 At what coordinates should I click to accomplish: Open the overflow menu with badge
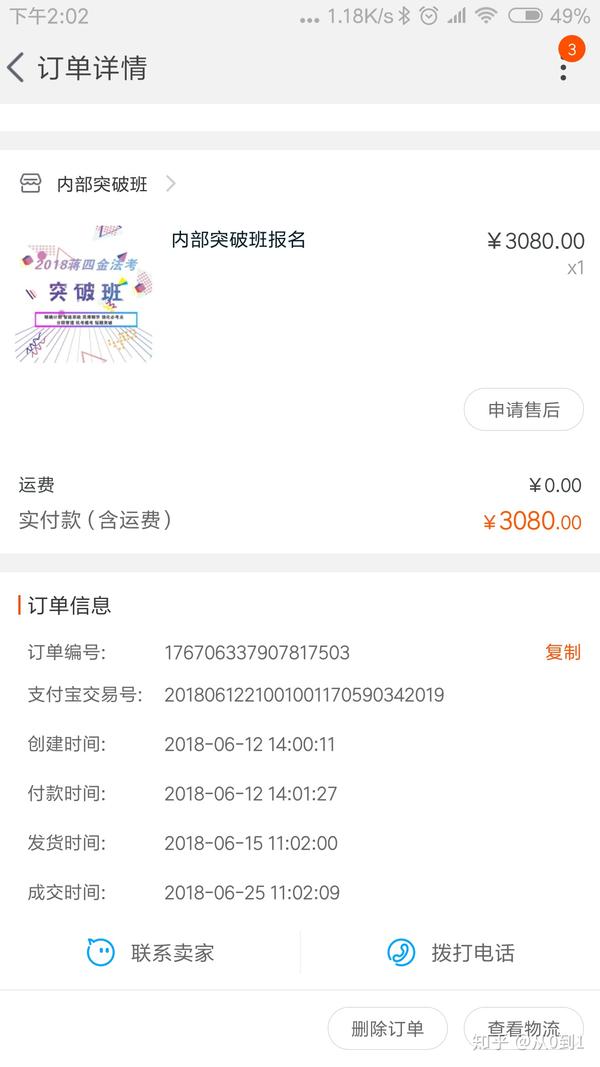(x=564, y=66)
